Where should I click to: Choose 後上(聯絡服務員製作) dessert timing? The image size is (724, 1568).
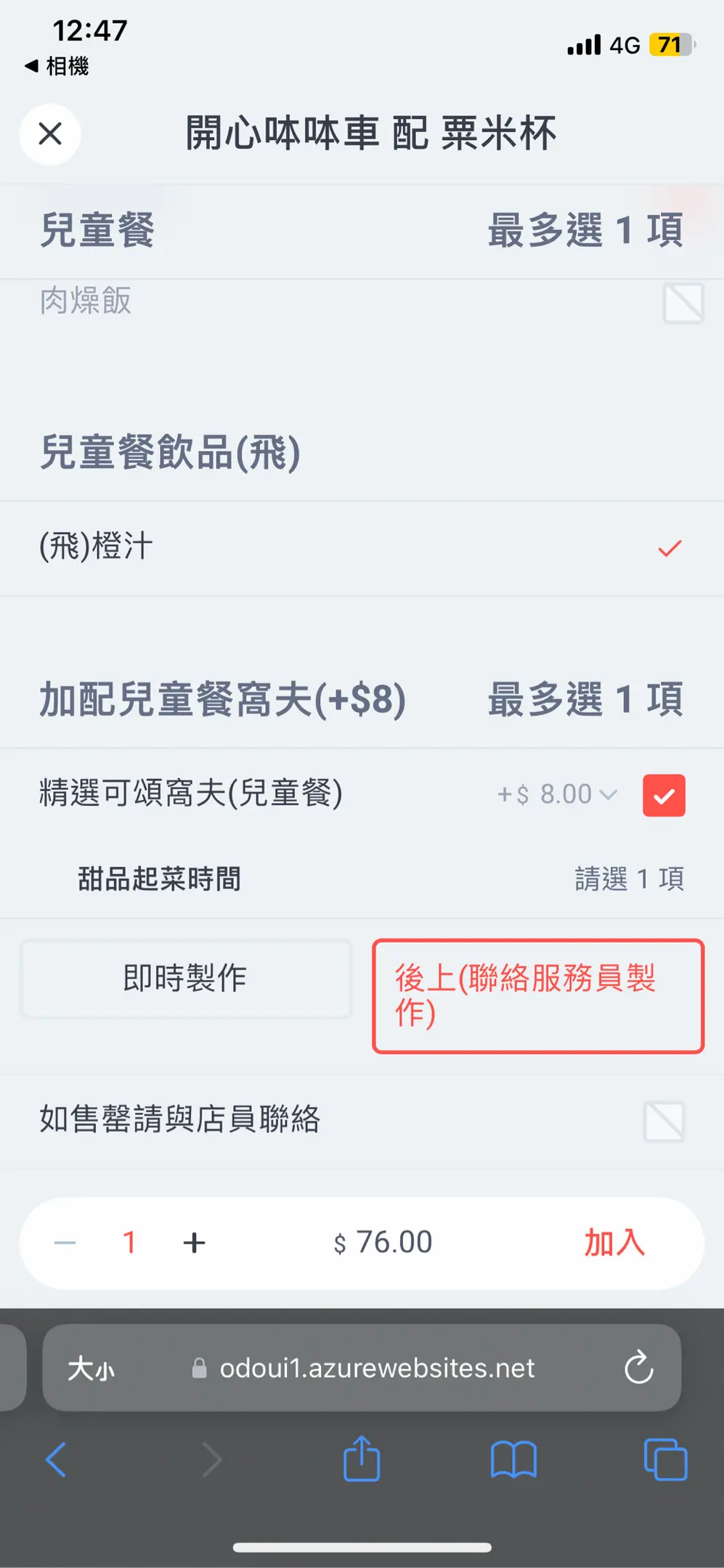[x=538, y=996]
